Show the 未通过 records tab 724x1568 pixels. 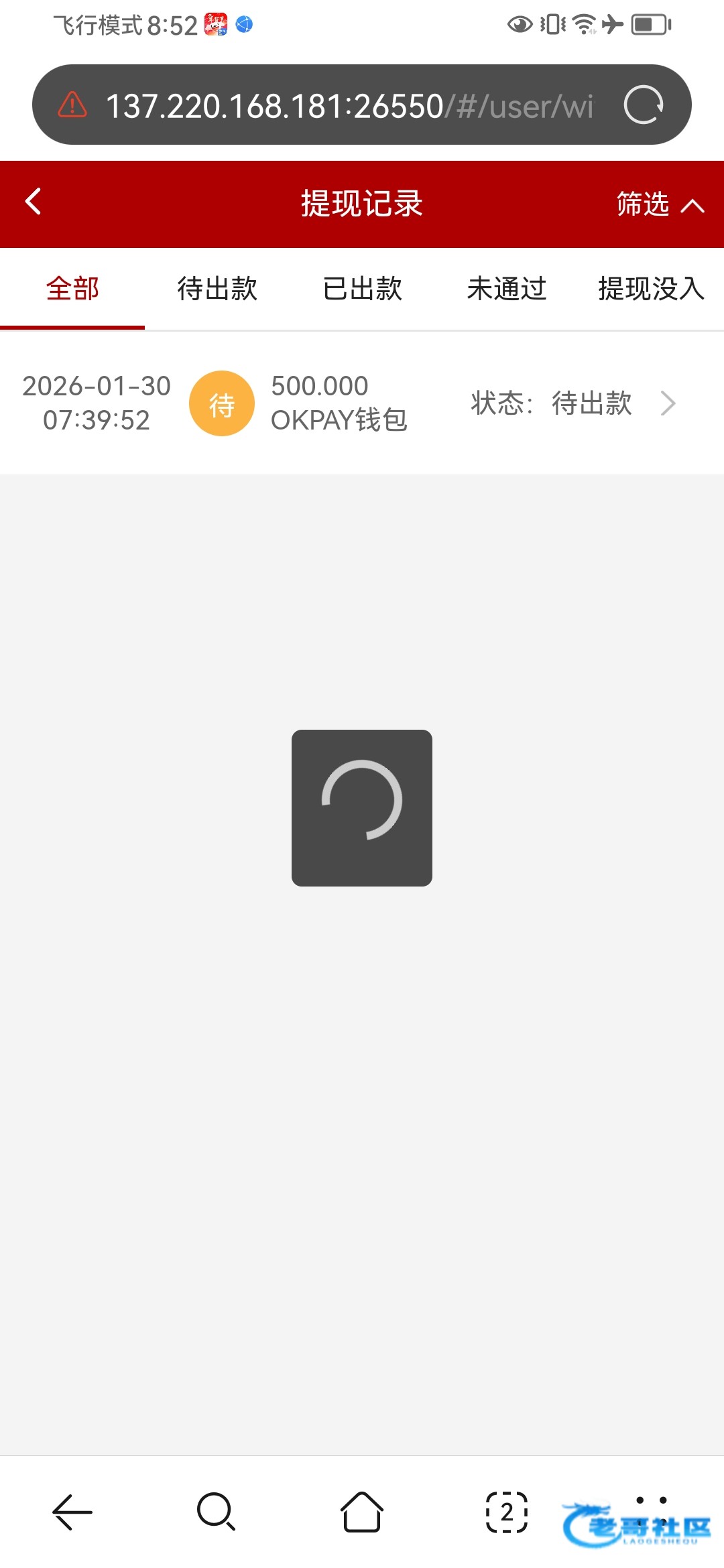click(x=507, y=289)
